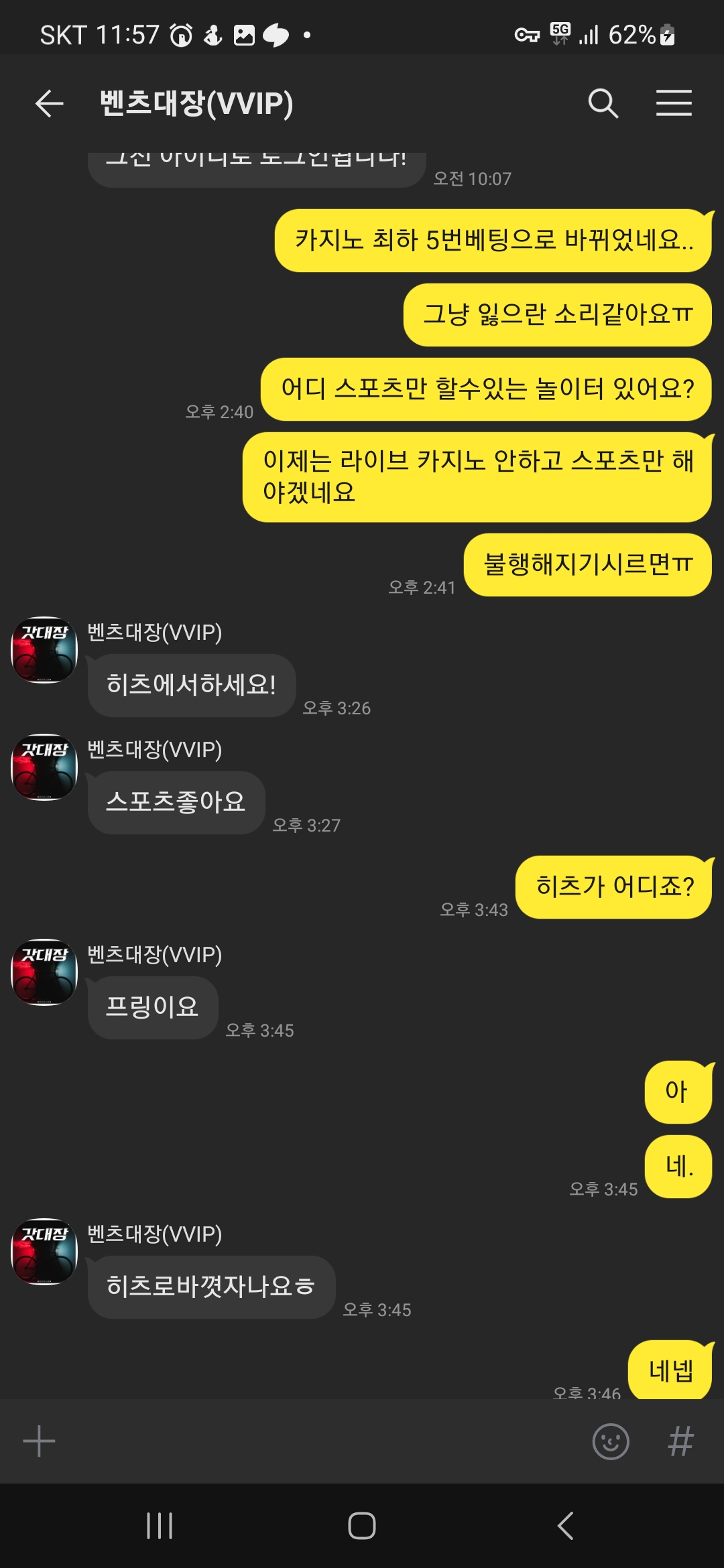
Task: Open the emoticon picker
Action: 611,1441
